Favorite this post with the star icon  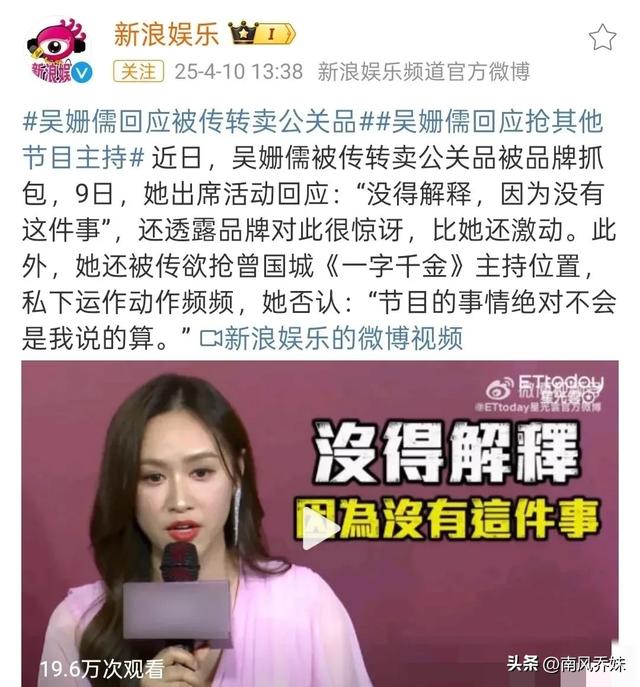click(x=602, y=38)
